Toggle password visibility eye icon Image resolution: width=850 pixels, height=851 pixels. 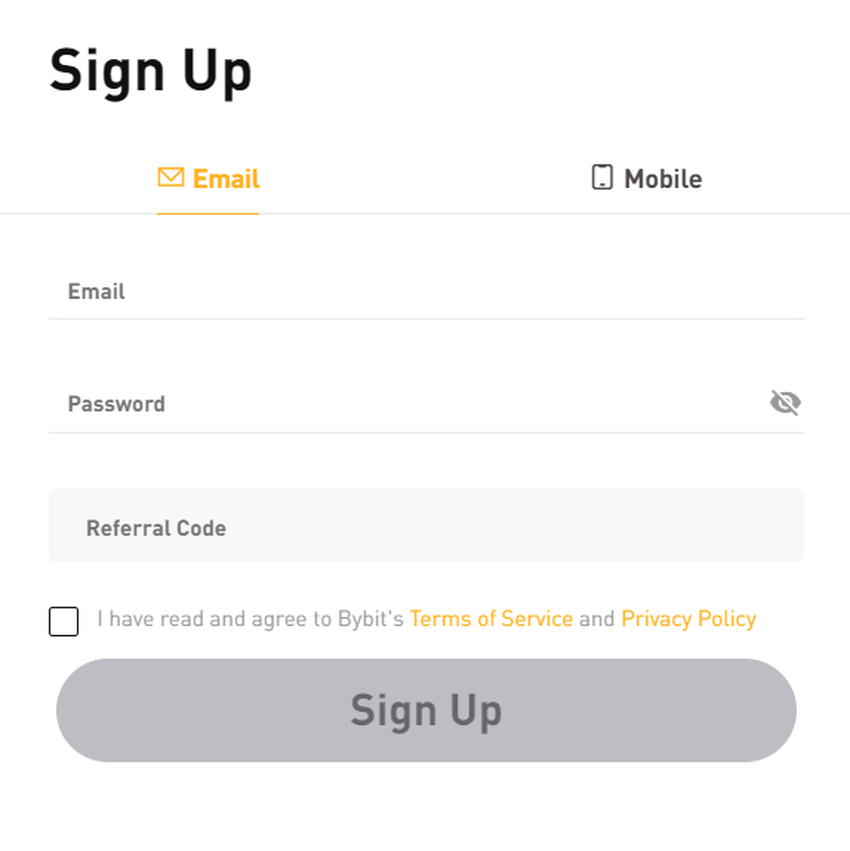[x=785, y=403]
